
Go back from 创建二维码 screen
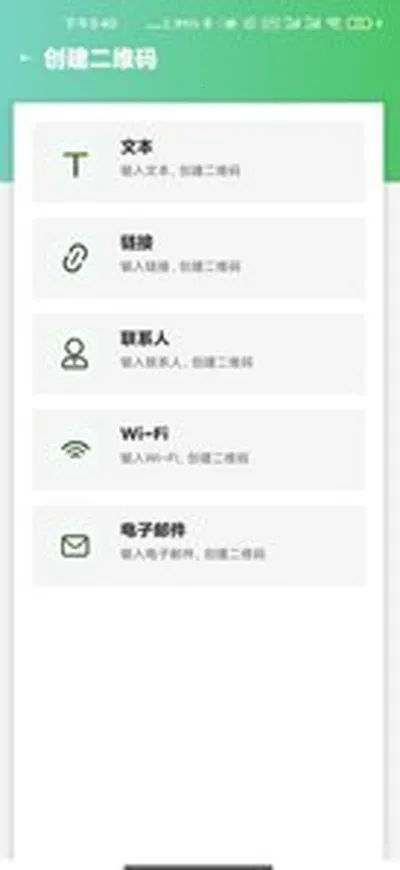pos(24,58)
